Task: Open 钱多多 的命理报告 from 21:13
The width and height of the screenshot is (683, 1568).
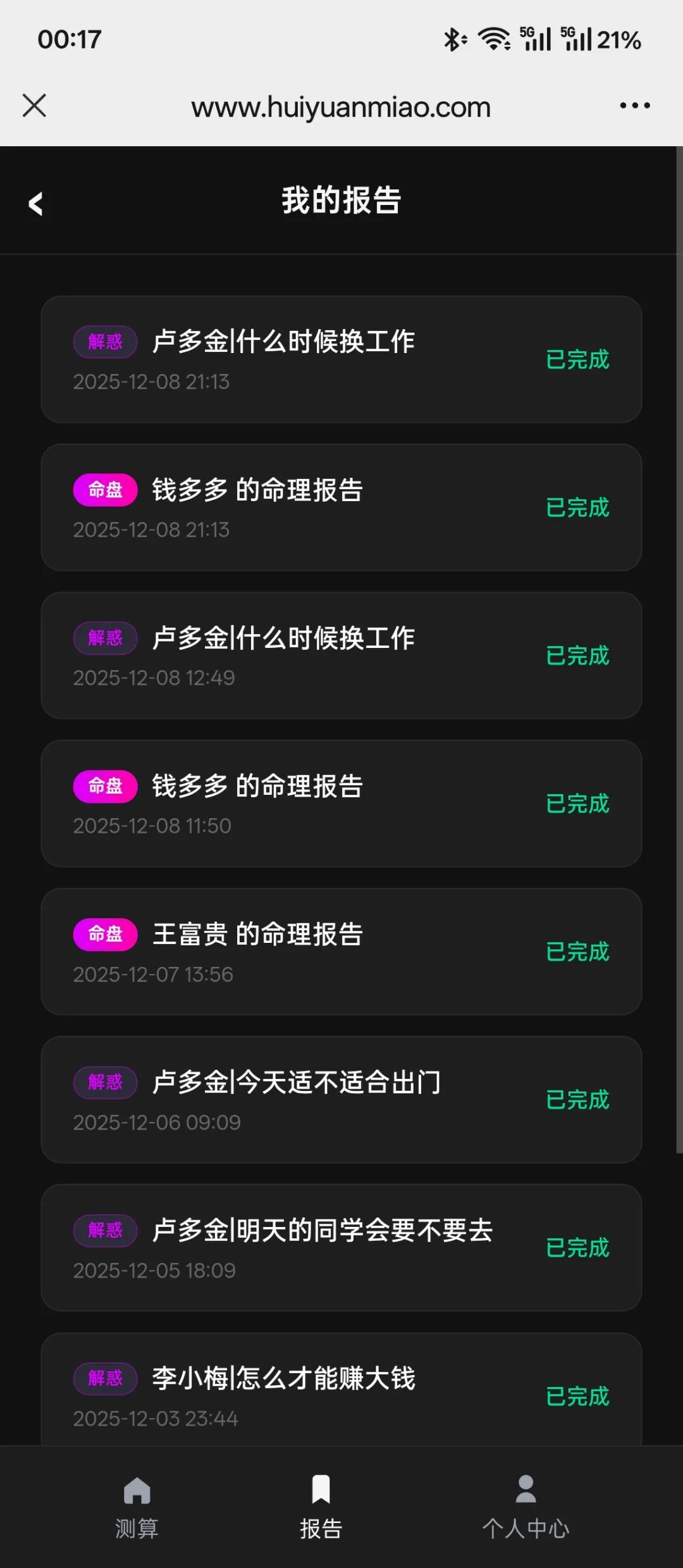Action: [x=341, y=507]
